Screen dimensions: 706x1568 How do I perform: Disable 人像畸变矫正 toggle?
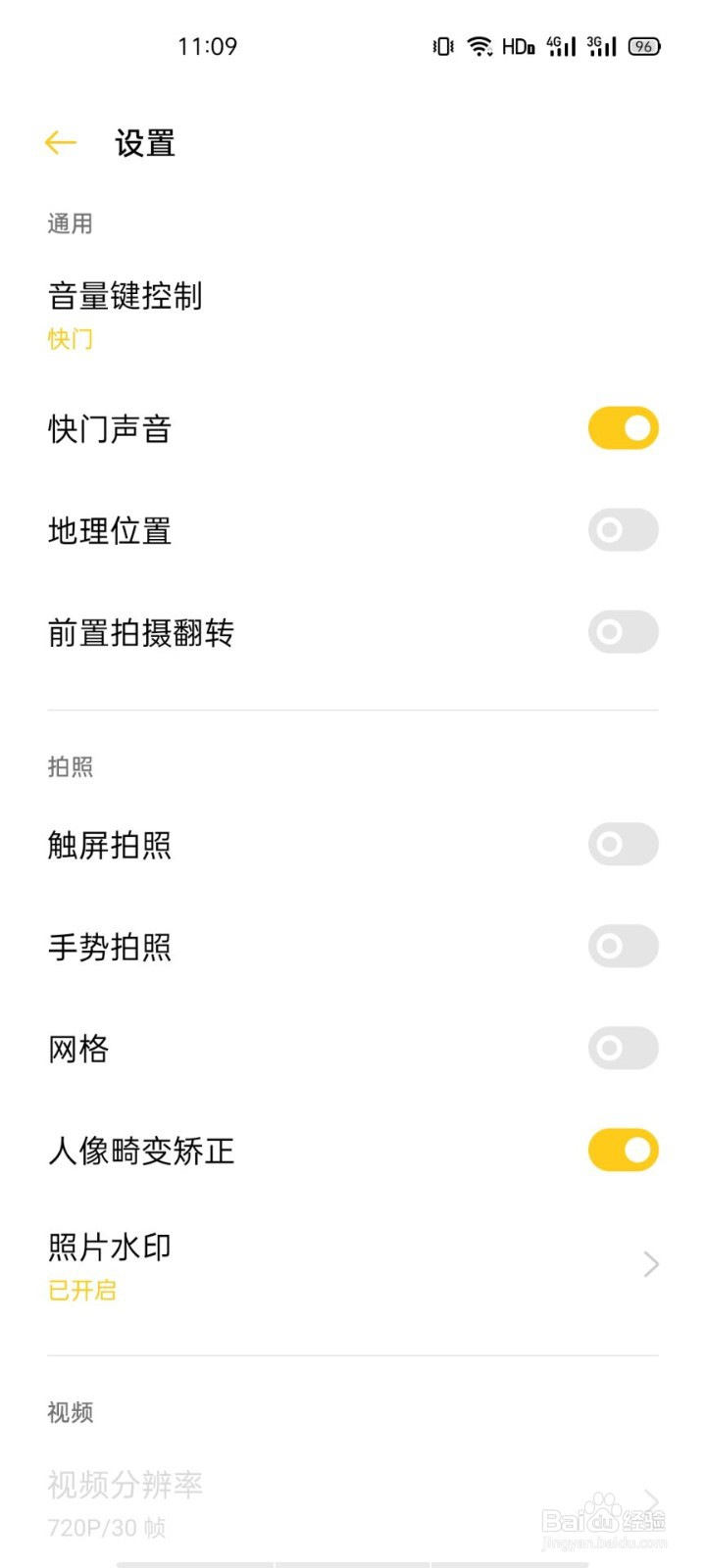(623, 1151)
